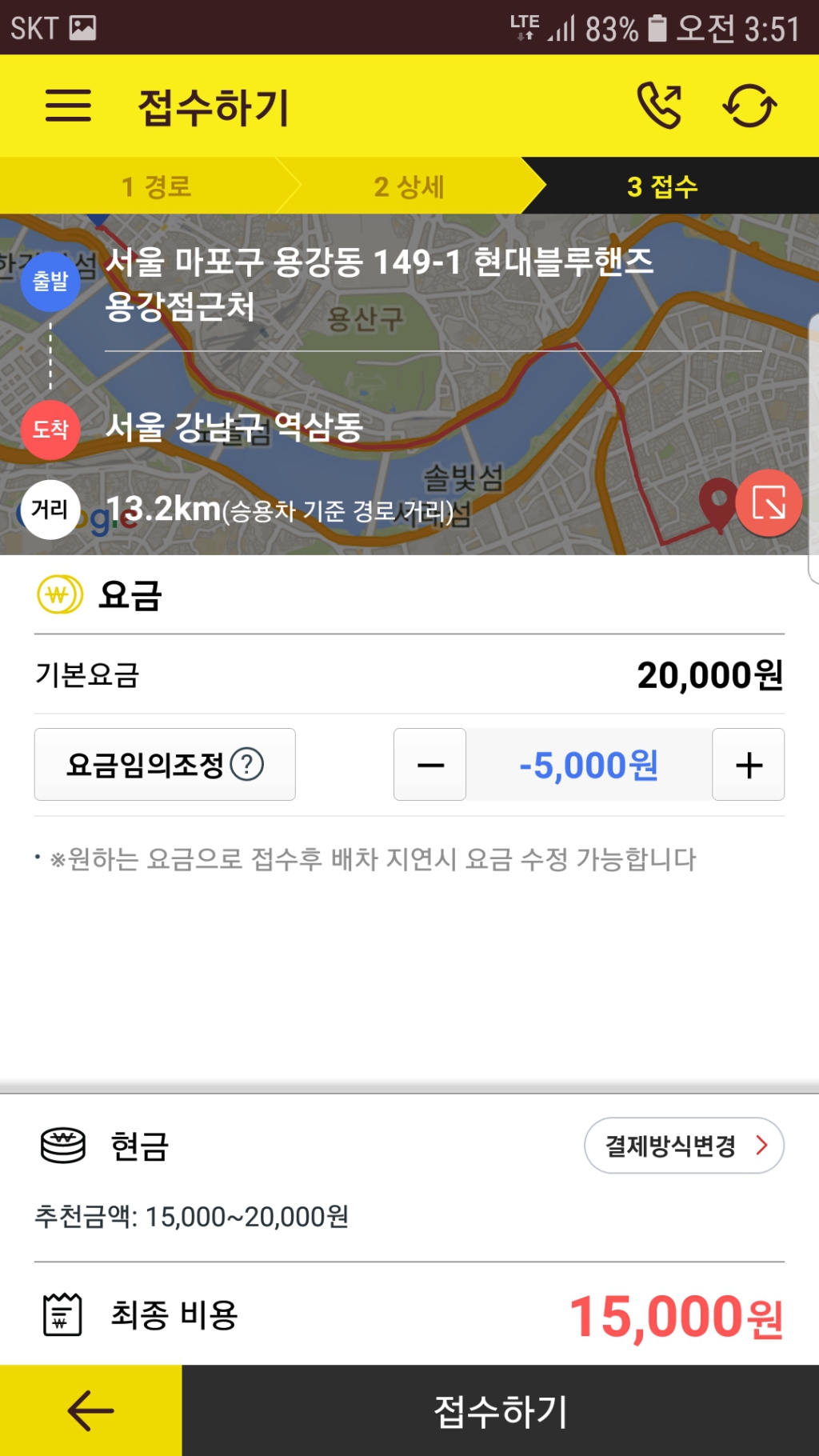
Task: Submit request with 접수하기 button
Action: tap(501, 1410)
